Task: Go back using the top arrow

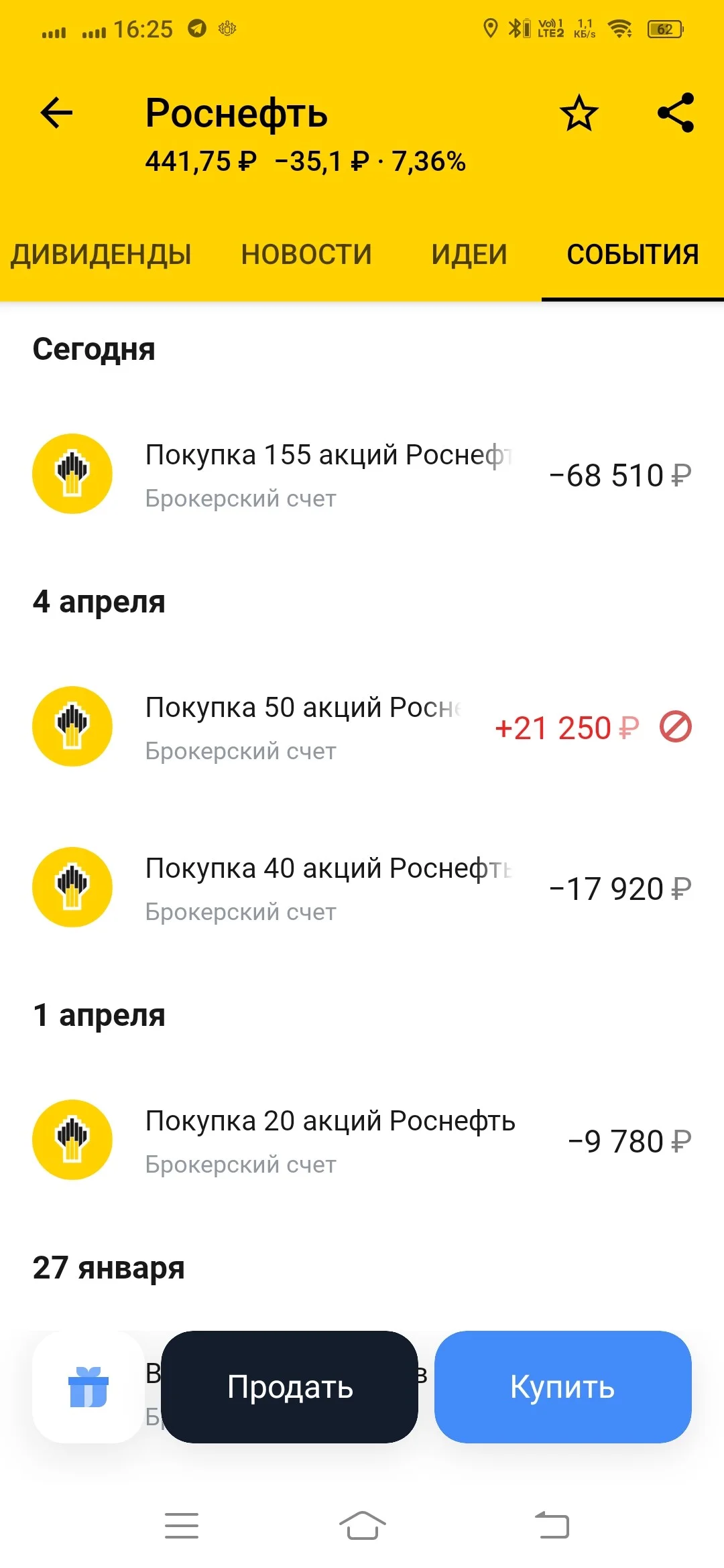Action: pos(56,113)
